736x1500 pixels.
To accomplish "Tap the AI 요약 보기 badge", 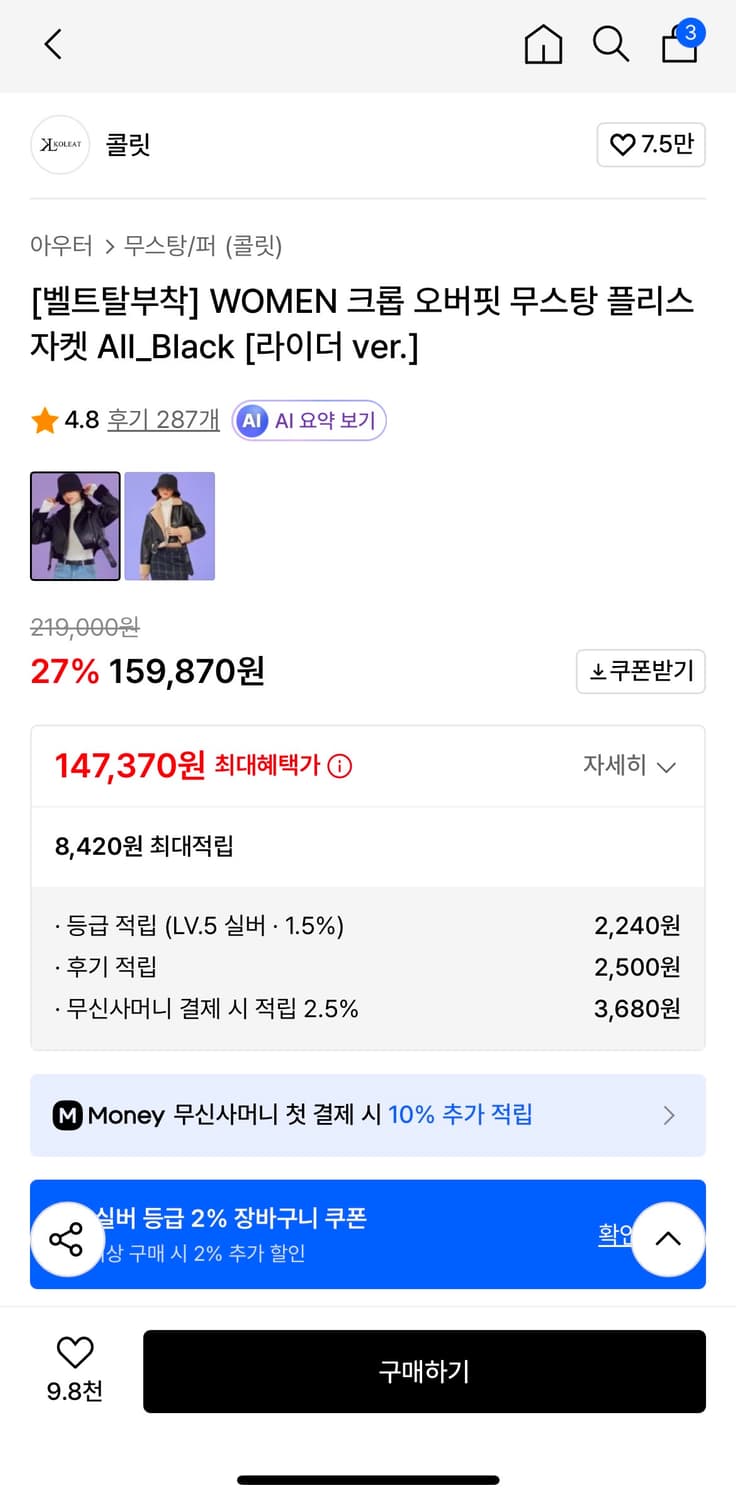I will [x=308, y=420].
